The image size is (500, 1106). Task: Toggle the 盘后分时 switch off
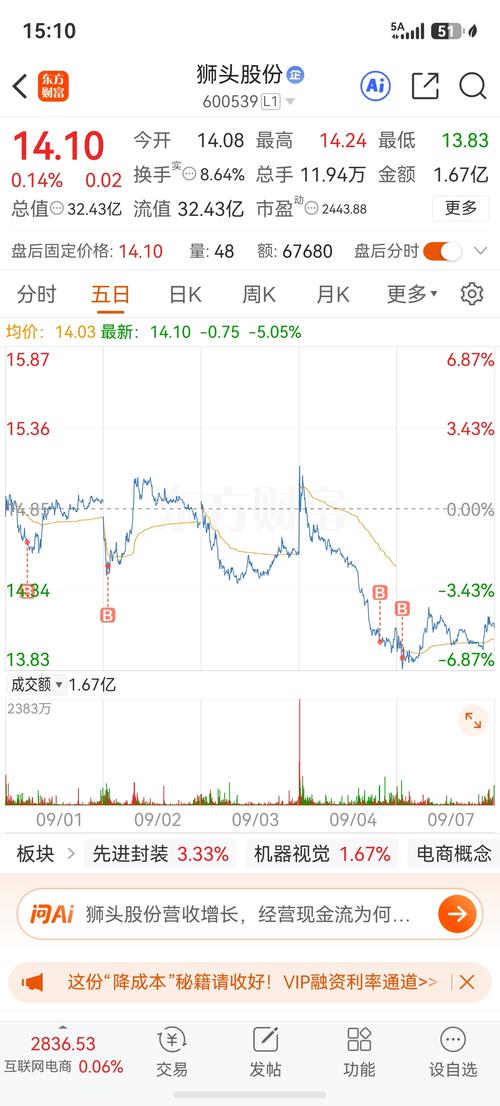pos(443,251)
